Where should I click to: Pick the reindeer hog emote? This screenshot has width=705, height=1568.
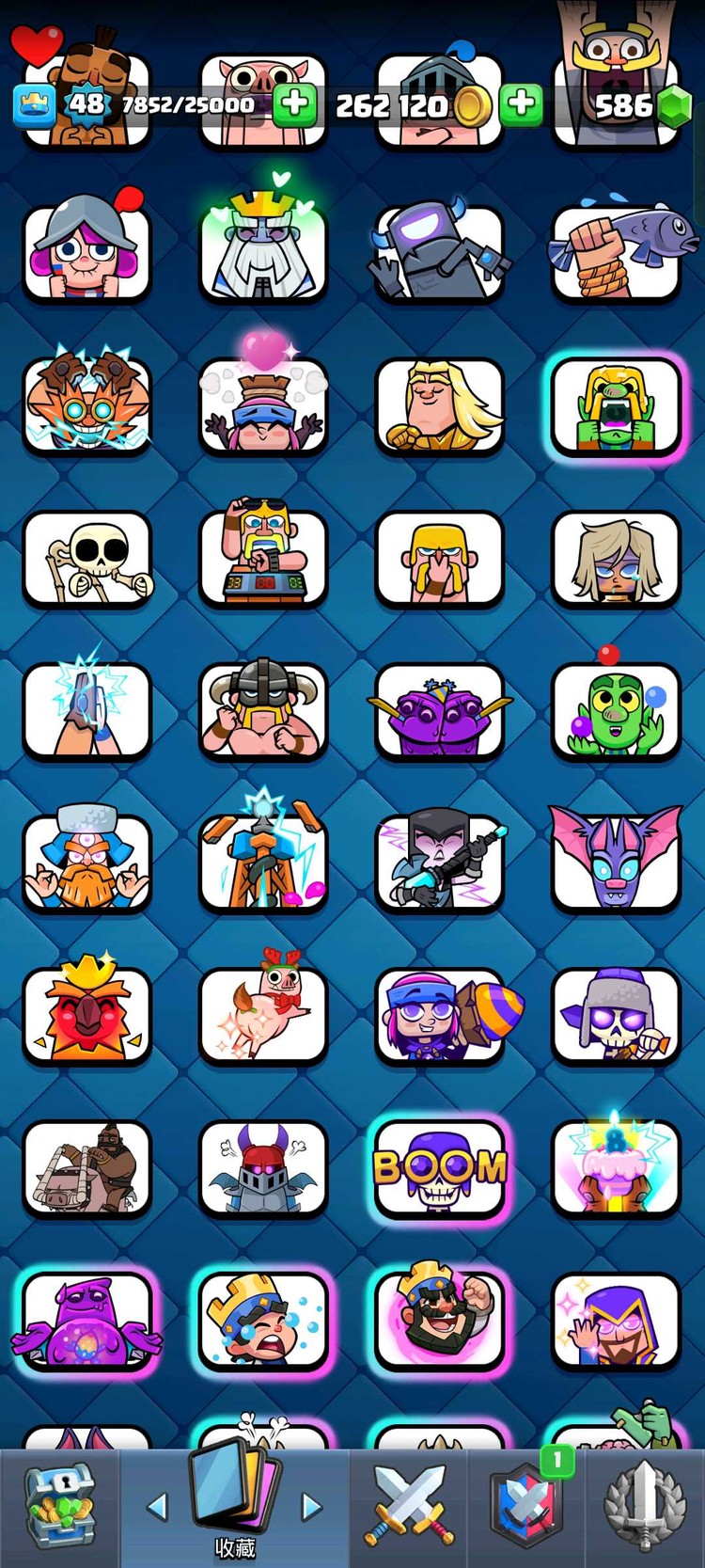point(263,1016)
